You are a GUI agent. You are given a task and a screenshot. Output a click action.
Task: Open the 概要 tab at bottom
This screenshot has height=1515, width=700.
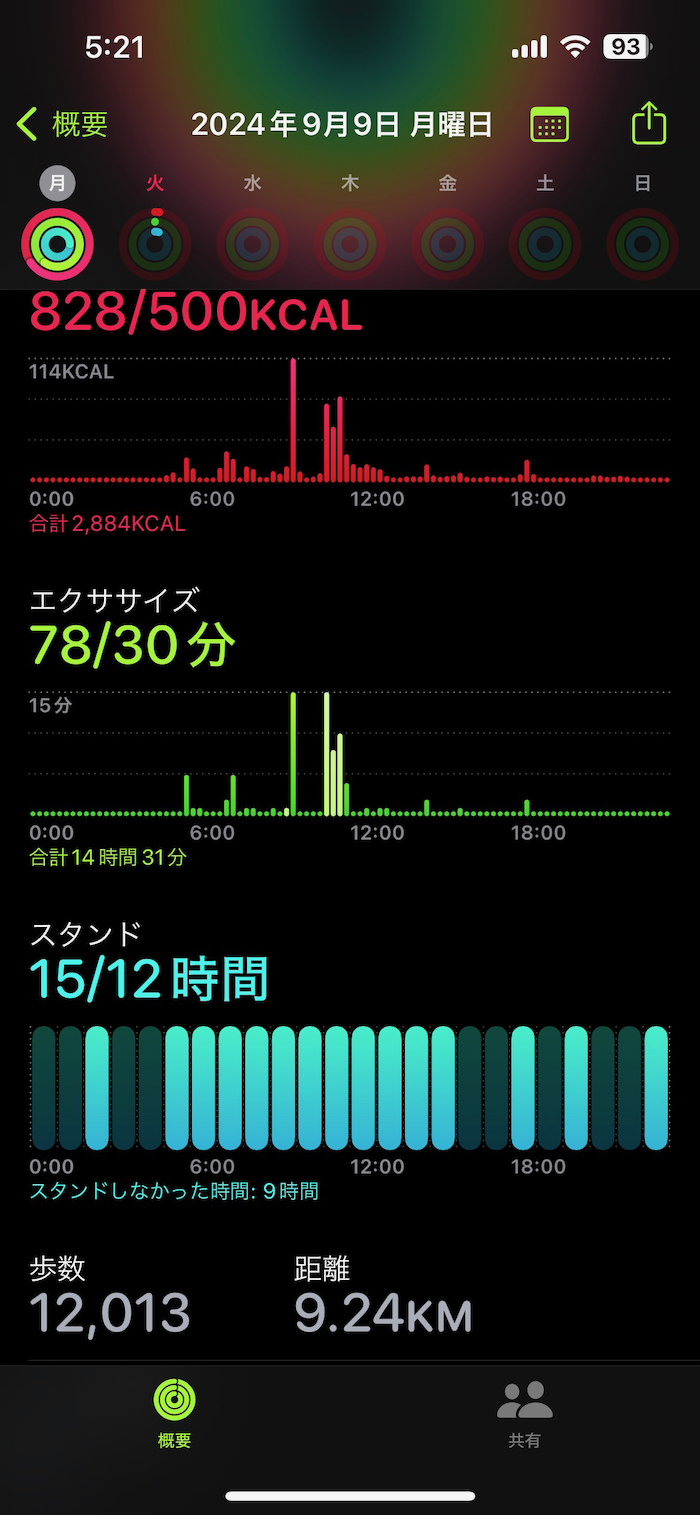pyautogui.click(x=175, y=1413)
